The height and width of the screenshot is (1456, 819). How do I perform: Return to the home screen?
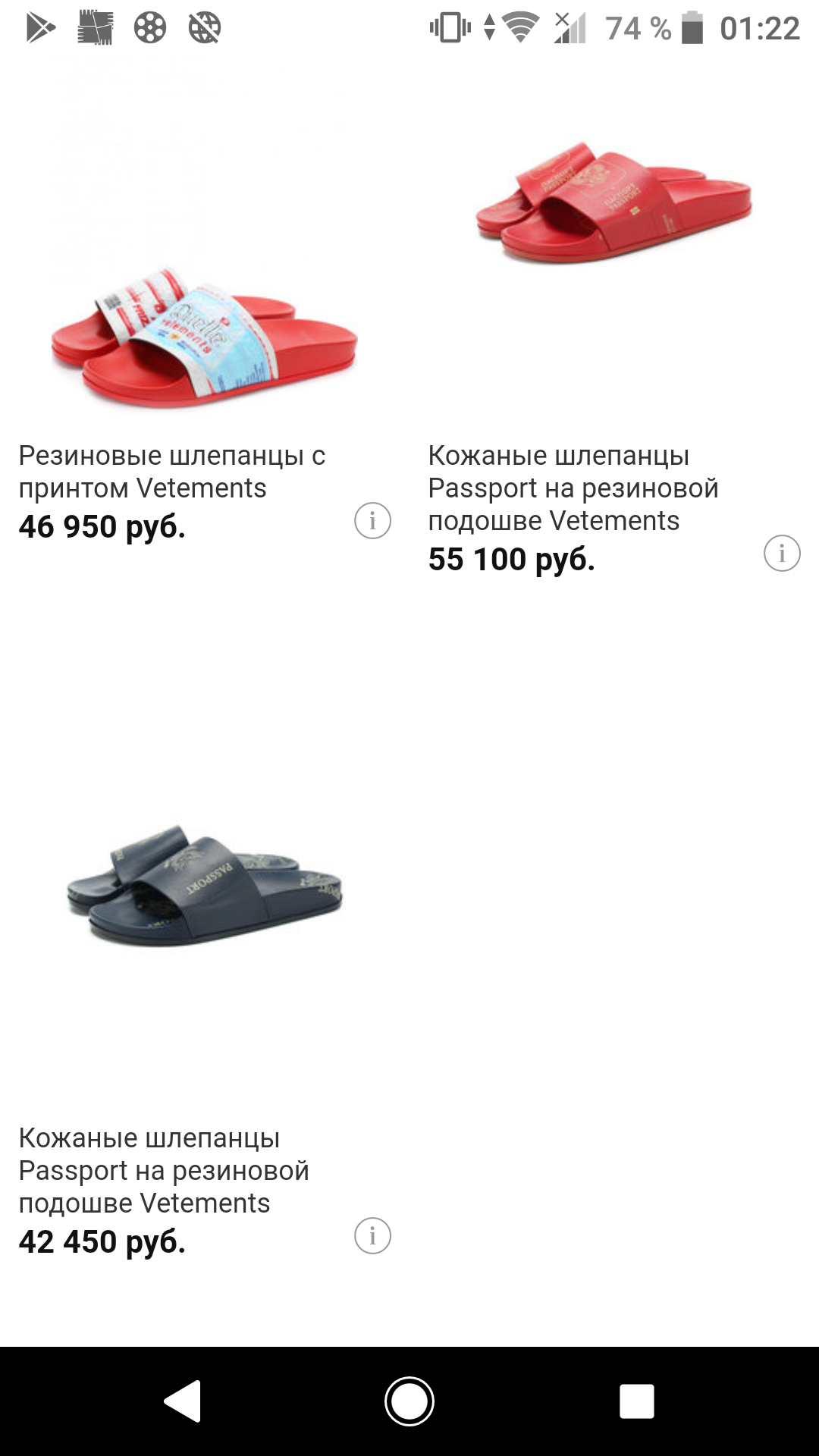coord(409,1401)
